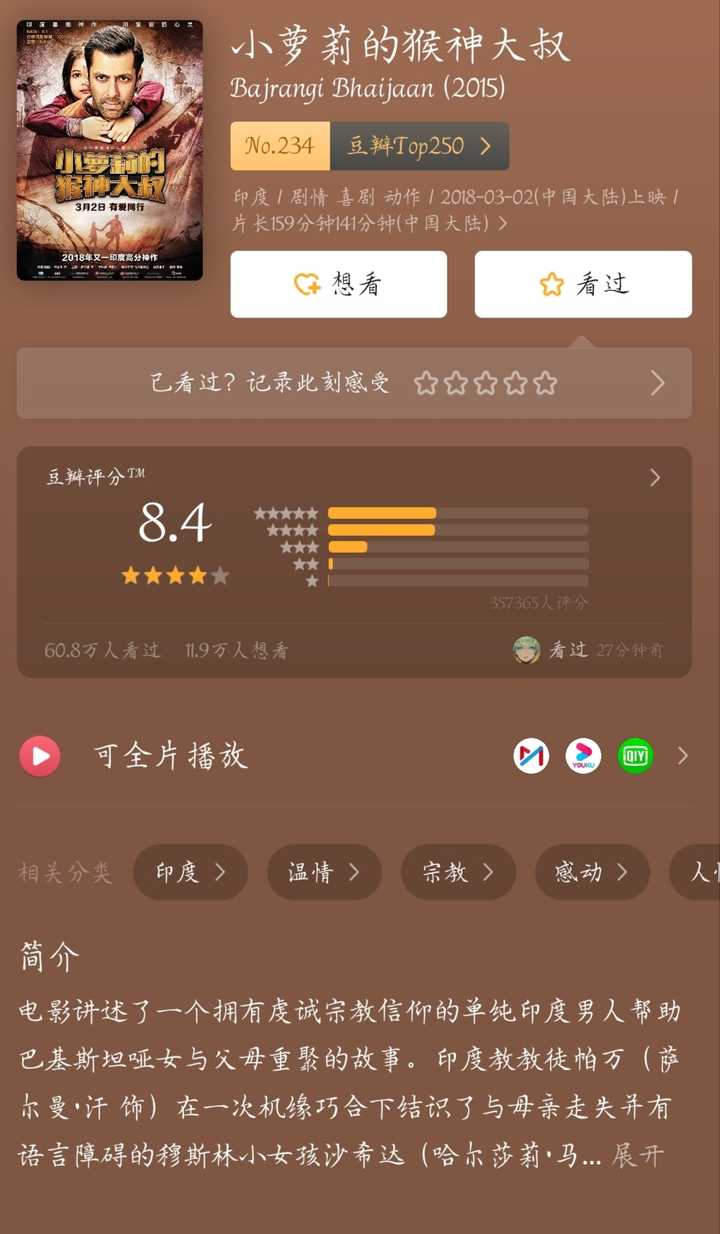Choose the Youku streaming source
This screenshot has width=720, height=1234.
[x=583, y=756]
